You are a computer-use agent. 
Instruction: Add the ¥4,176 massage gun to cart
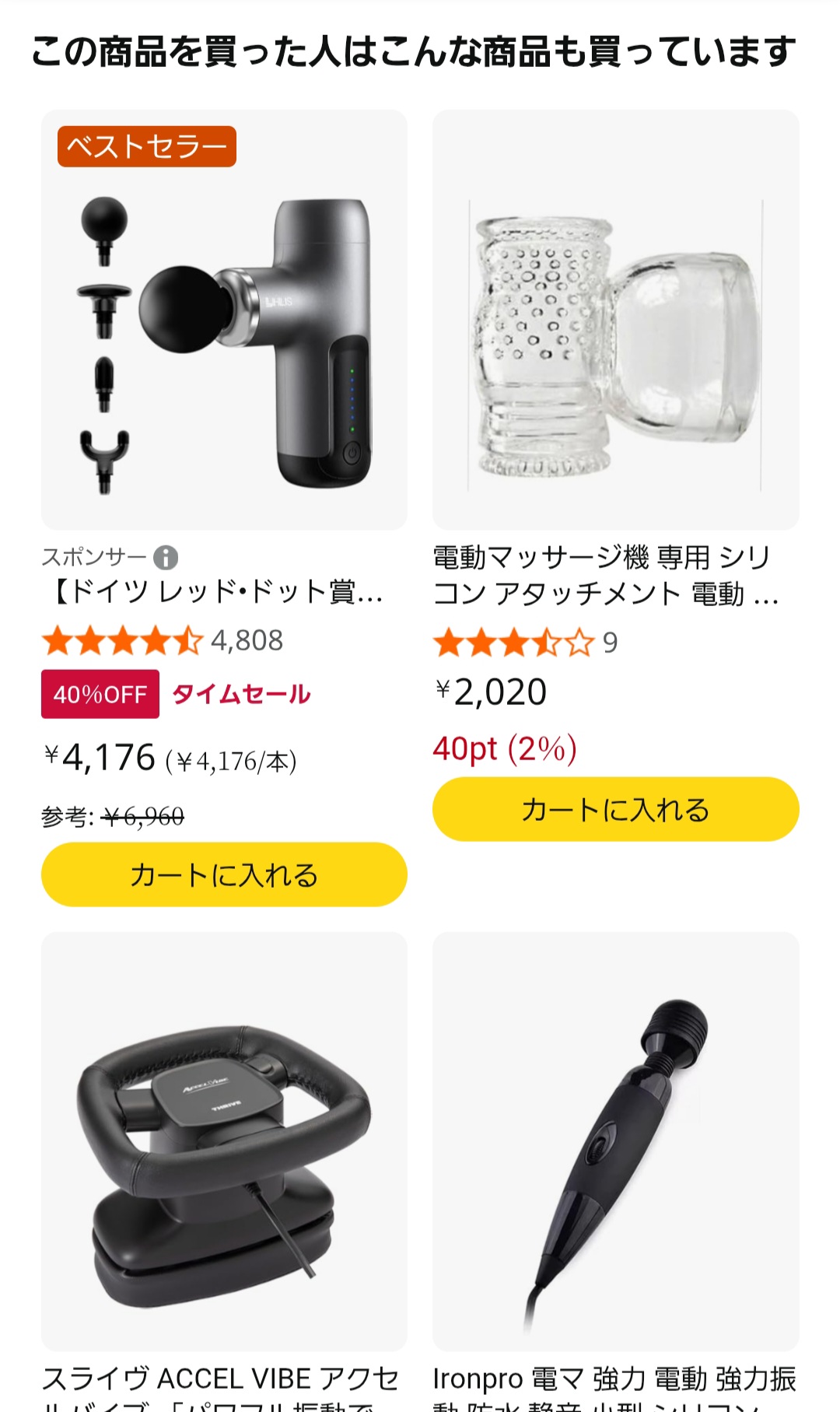[x=224, y=874]
